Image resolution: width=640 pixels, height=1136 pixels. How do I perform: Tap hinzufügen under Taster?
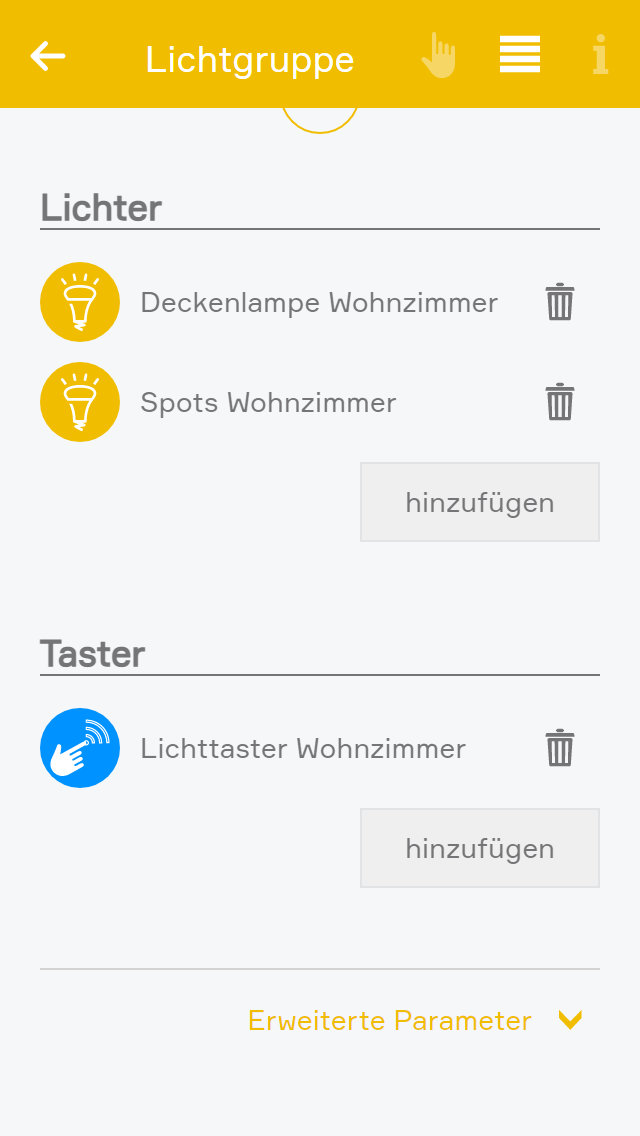[x=480, y=848]
